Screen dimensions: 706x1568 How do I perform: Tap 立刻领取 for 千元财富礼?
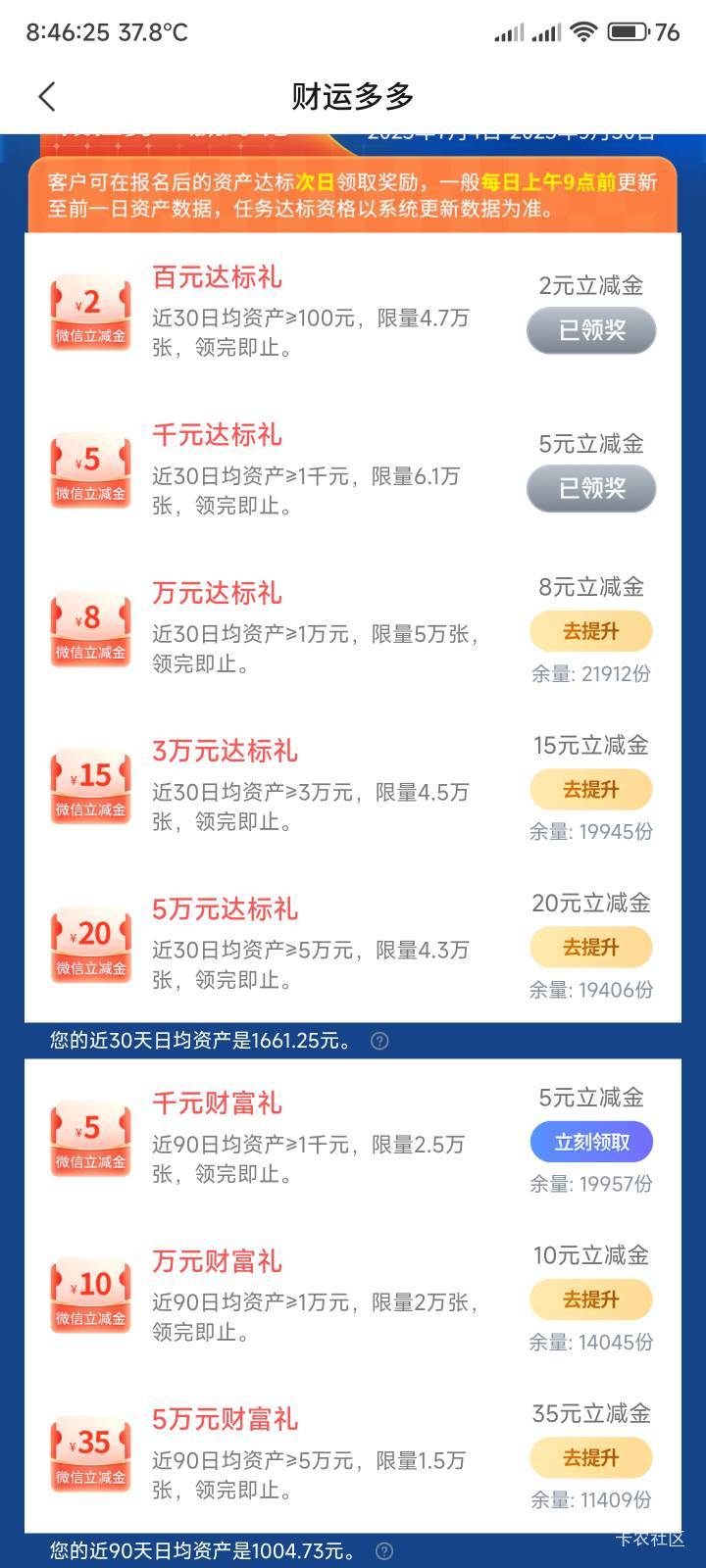coord(591,1142)
